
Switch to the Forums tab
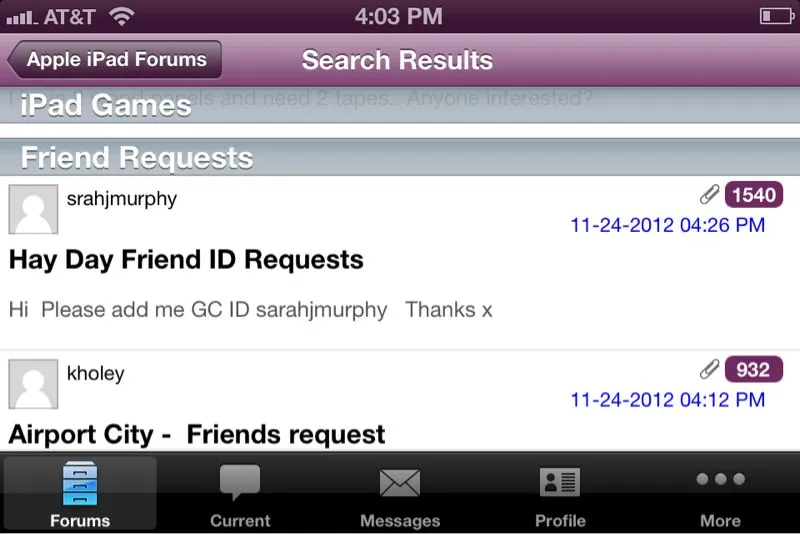[80, 494]
